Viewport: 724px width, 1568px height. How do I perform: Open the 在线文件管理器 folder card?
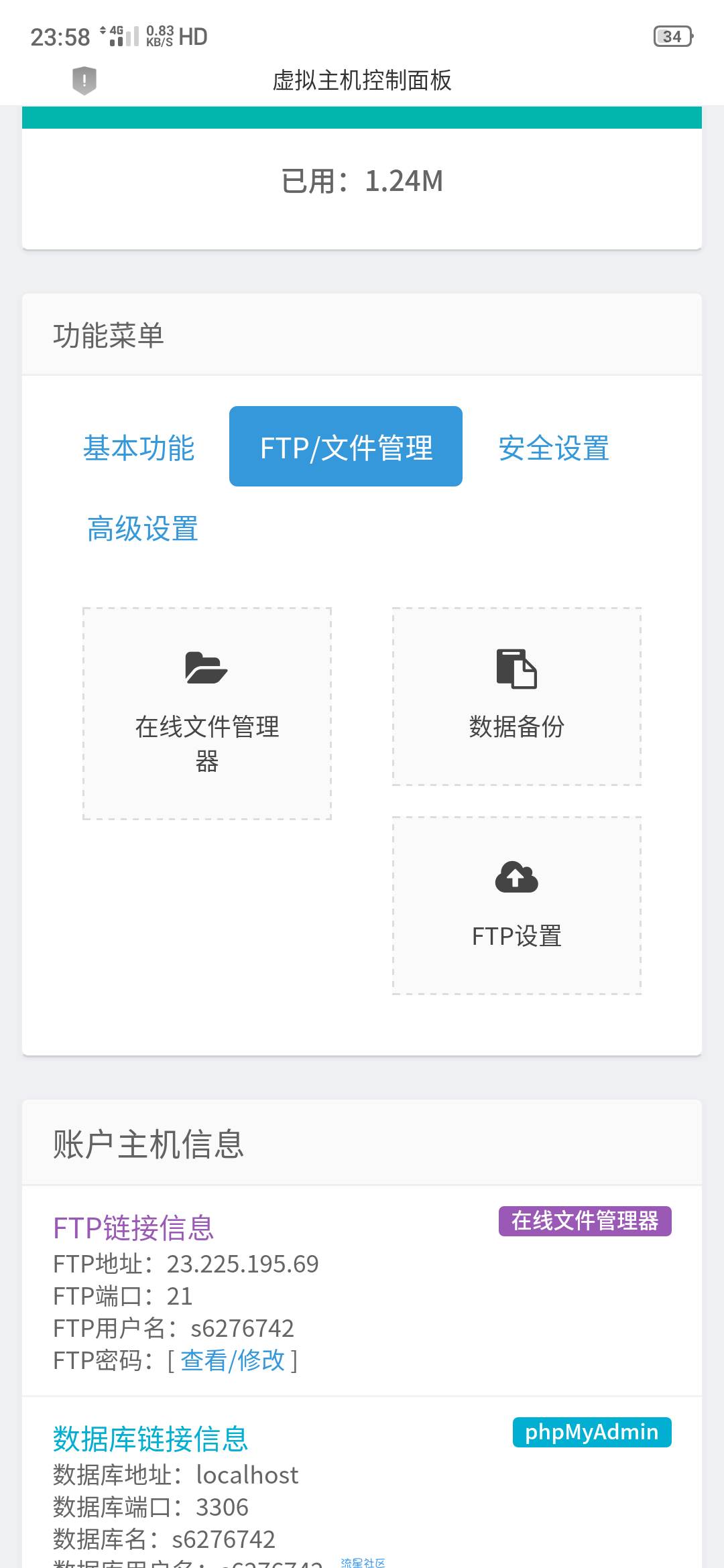coord(207,714)
